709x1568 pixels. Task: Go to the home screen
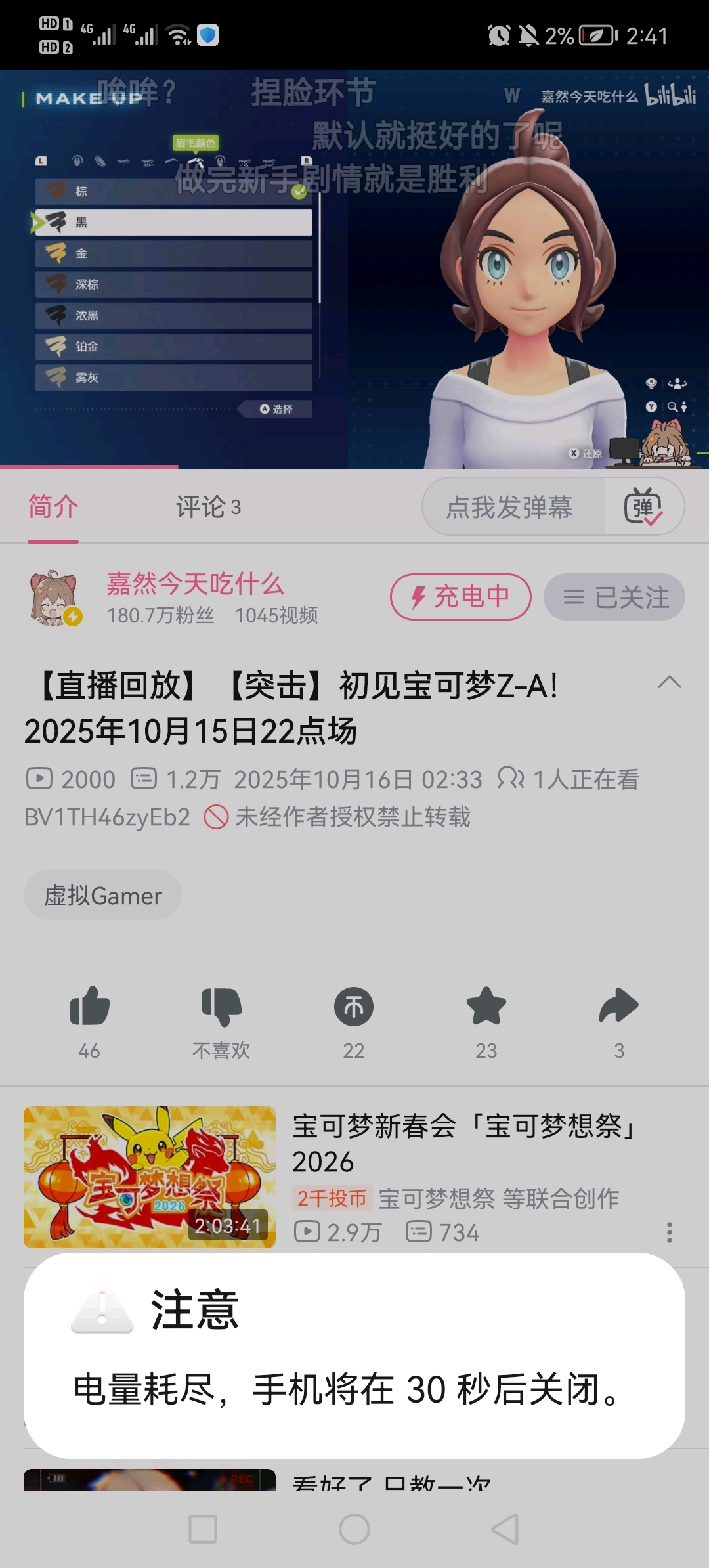[354, 1529]
